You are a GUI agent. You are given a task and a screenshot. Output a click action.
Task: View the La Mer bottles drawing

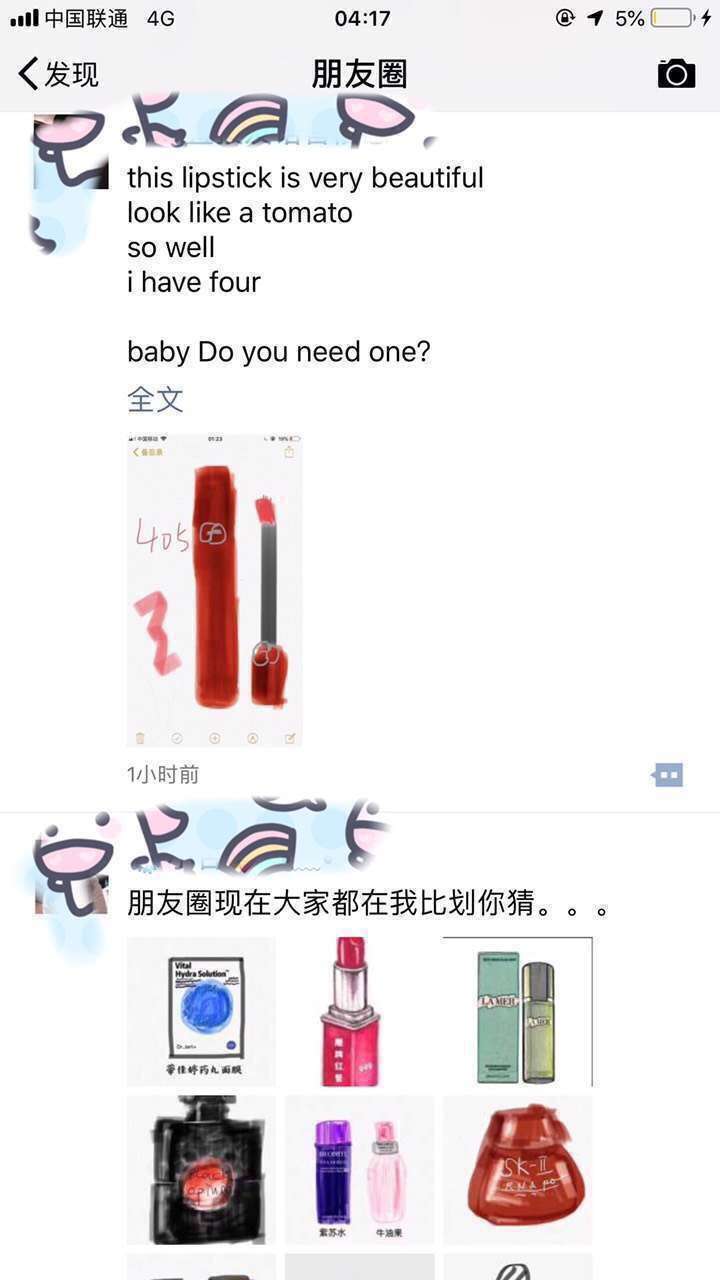(x=517, y=1010)
